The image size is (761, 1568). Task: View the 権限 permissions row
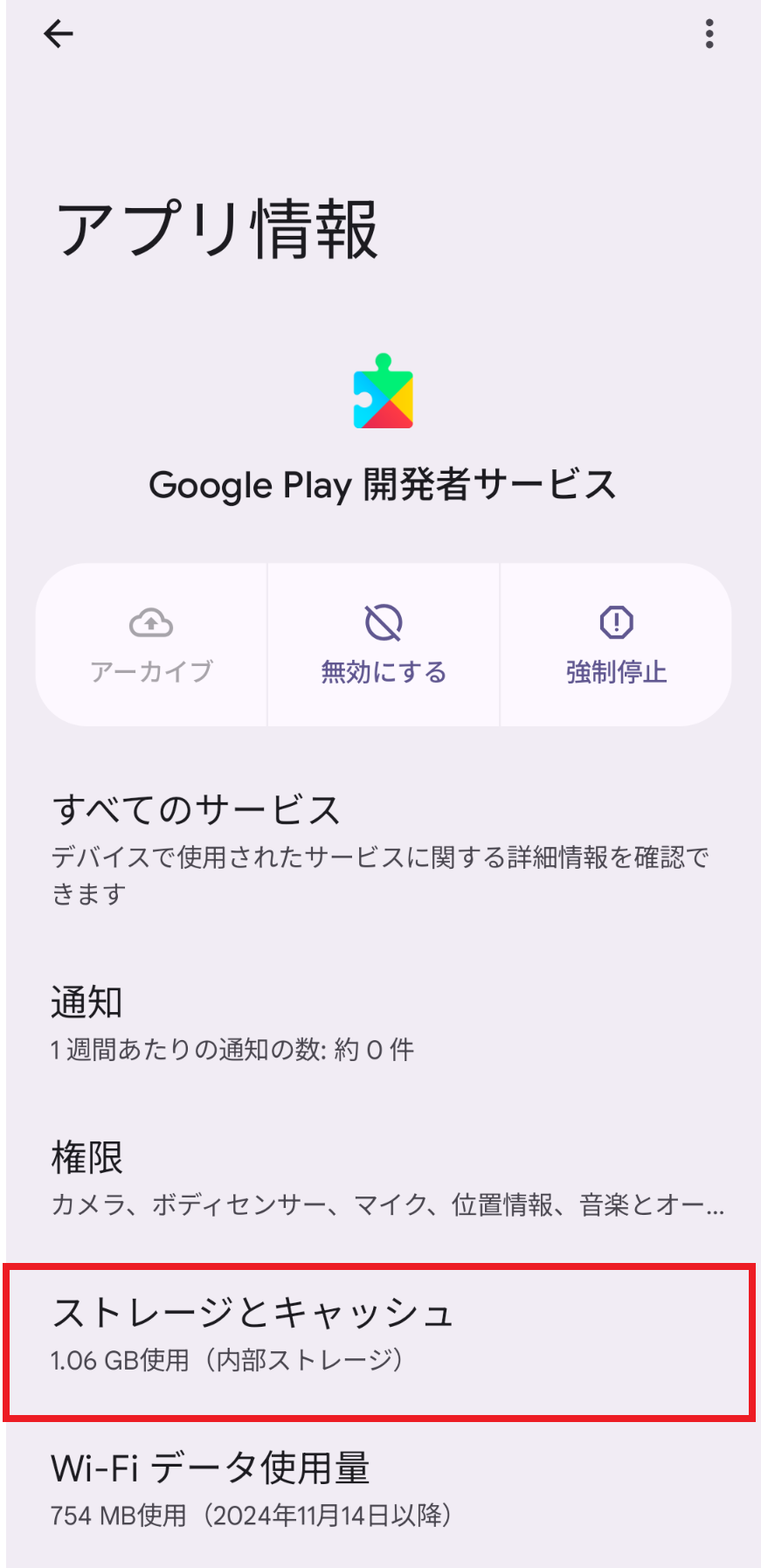click(x=381, y=1180)
